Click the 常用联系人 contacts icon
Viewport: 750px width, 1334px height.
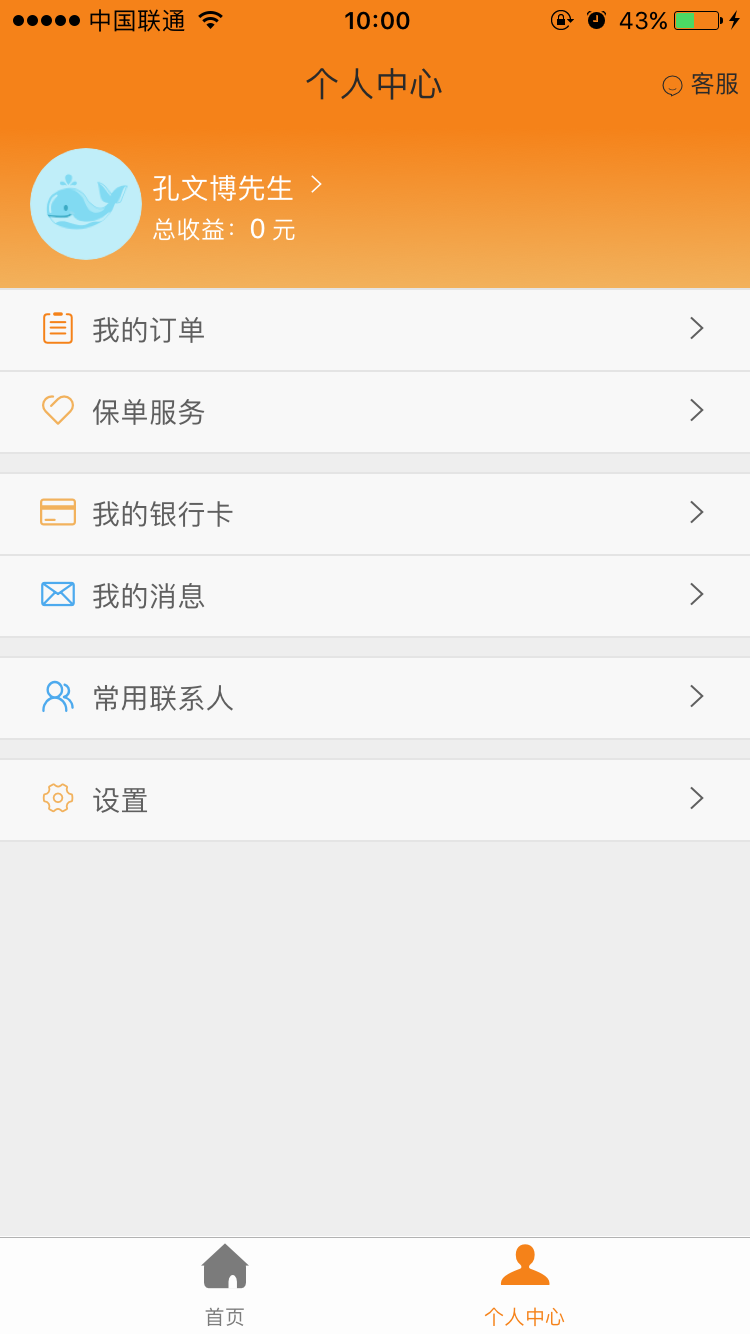tap(58, 696)
